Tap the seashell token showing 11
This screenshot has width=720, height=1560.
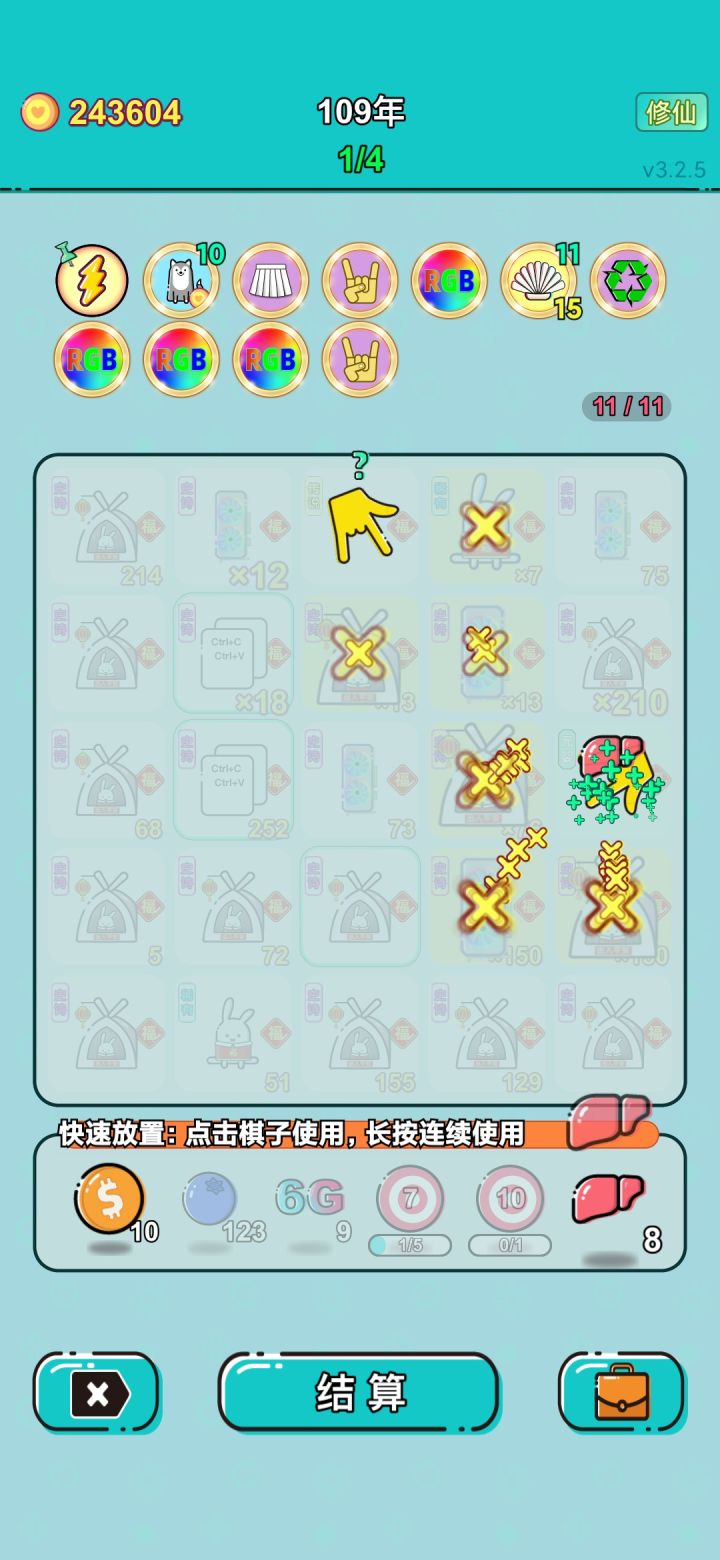(538, 281)
